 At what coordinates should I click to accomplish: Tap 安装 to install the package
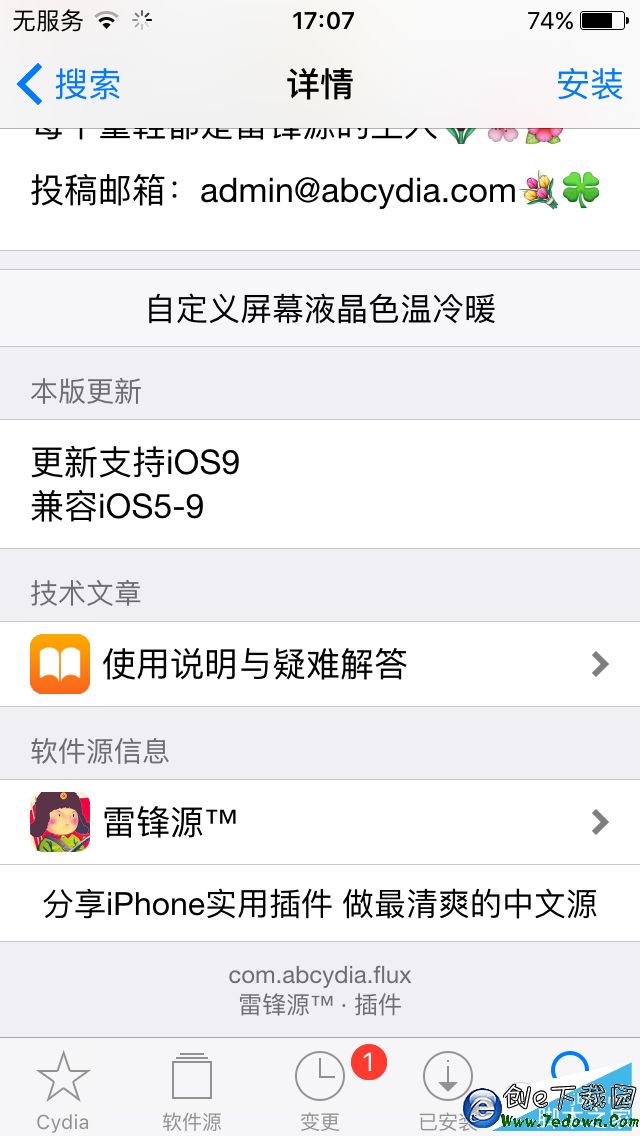(x=589, y=85)
